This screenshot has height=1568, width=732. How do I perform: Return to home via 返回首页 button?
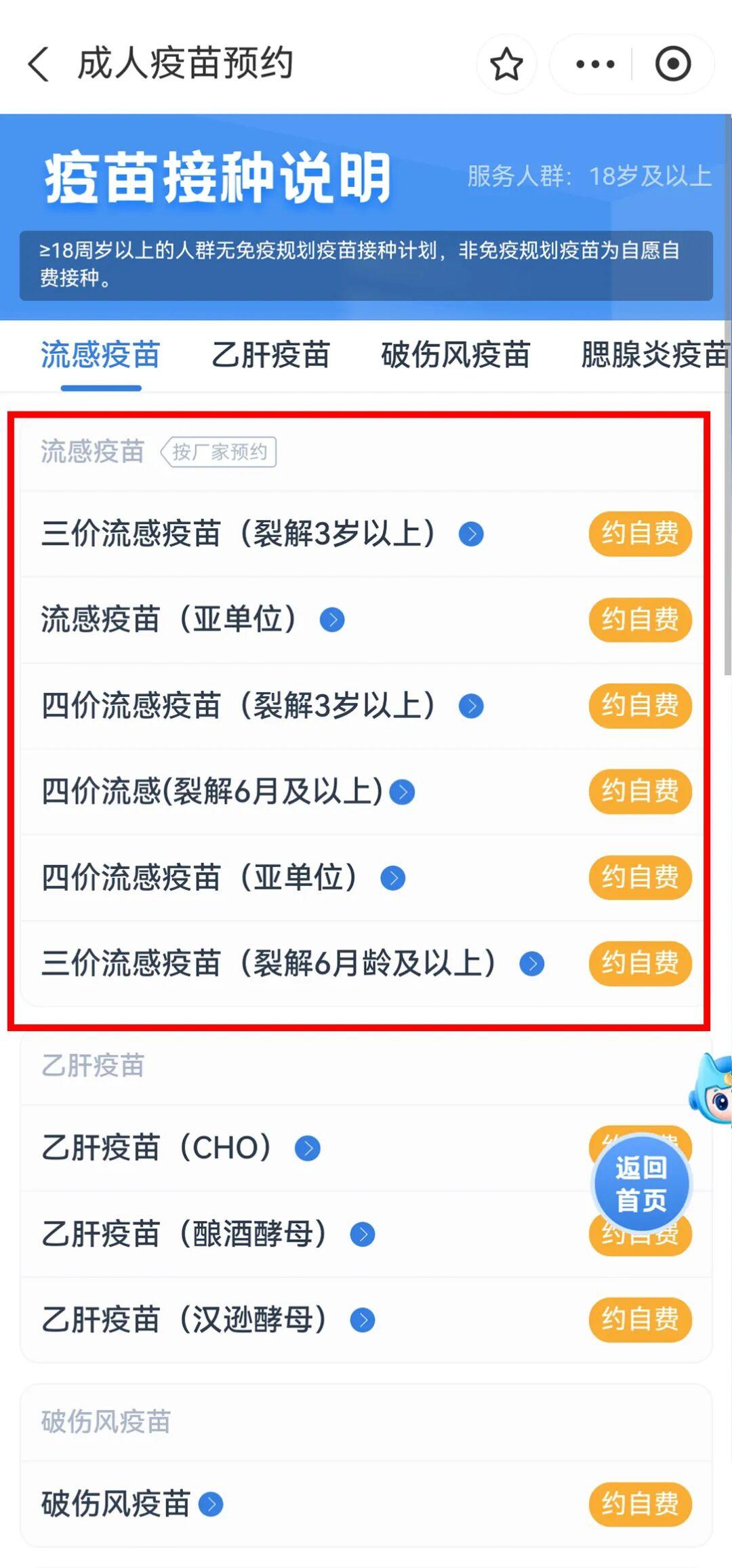(641, 1184)
